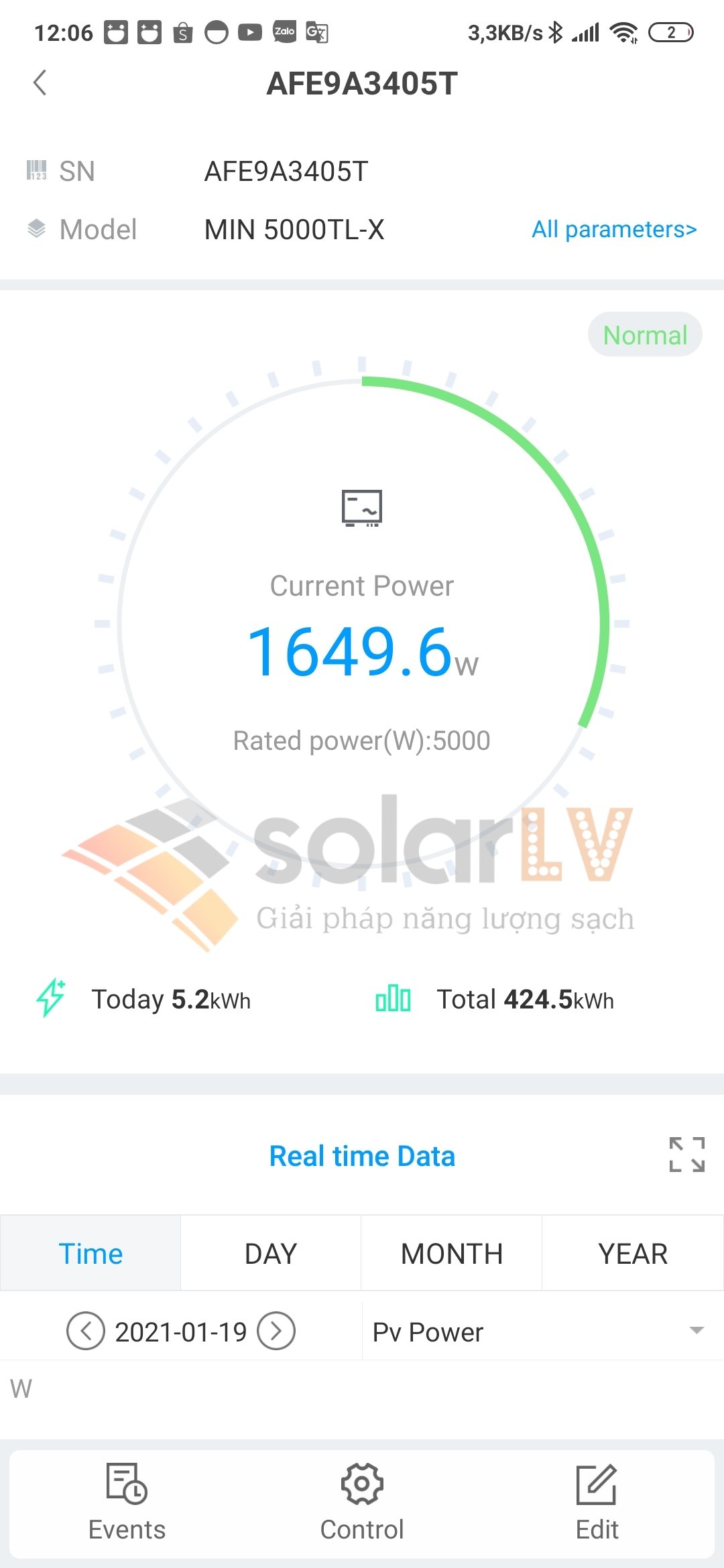Screen dimensions: 724x1568
Task: Switch to the YEAR tab
Action: (x=633, y=1253)
